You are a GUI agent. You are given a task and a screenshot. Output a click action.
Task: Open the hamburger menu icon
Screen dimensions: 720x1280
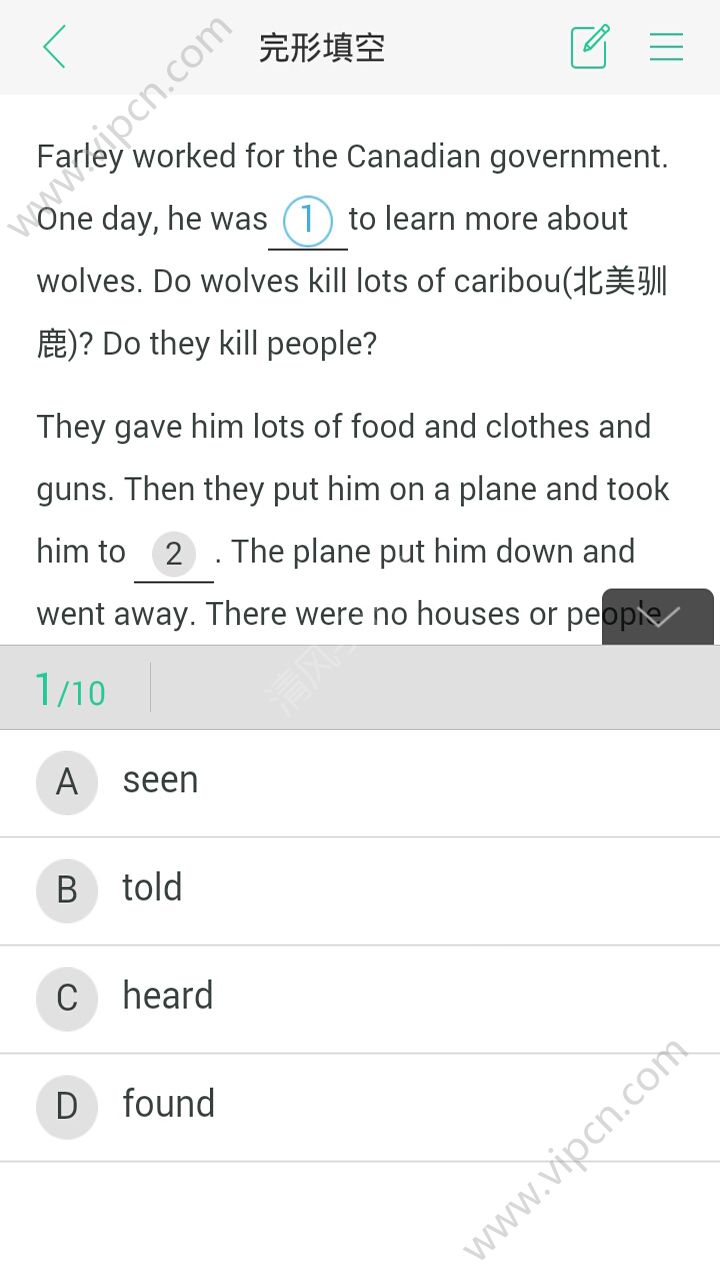tap(666, 47)
